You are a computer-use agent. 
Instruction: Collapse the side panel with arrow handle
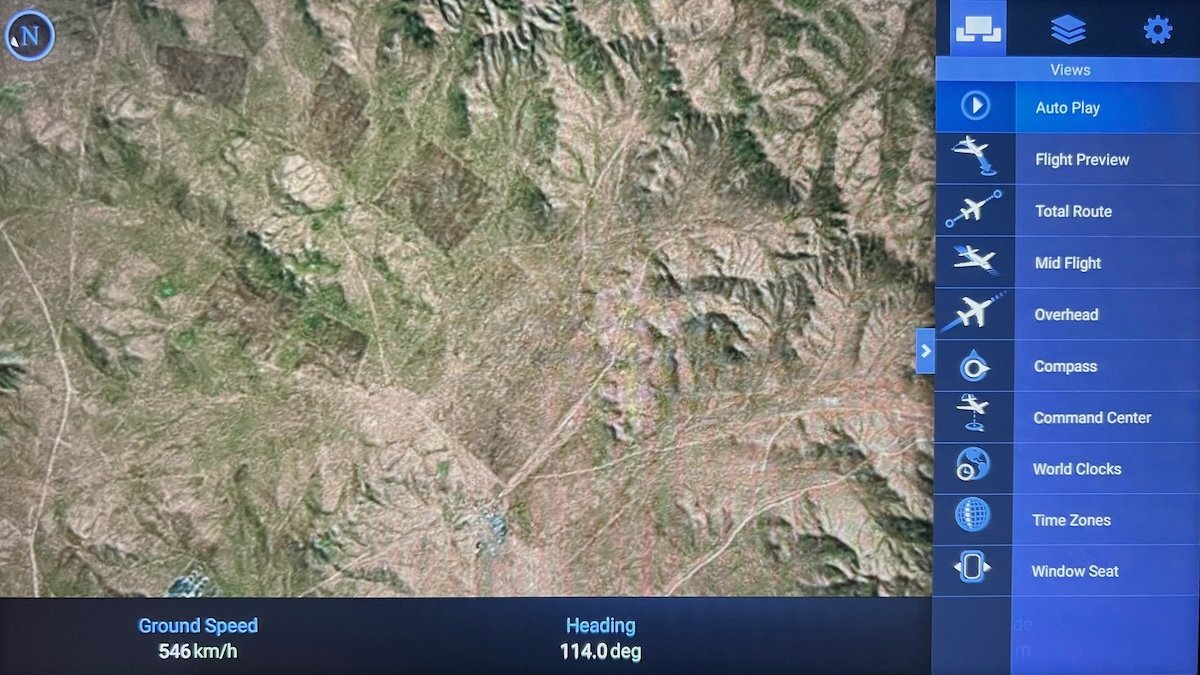(x=925, y=351)
